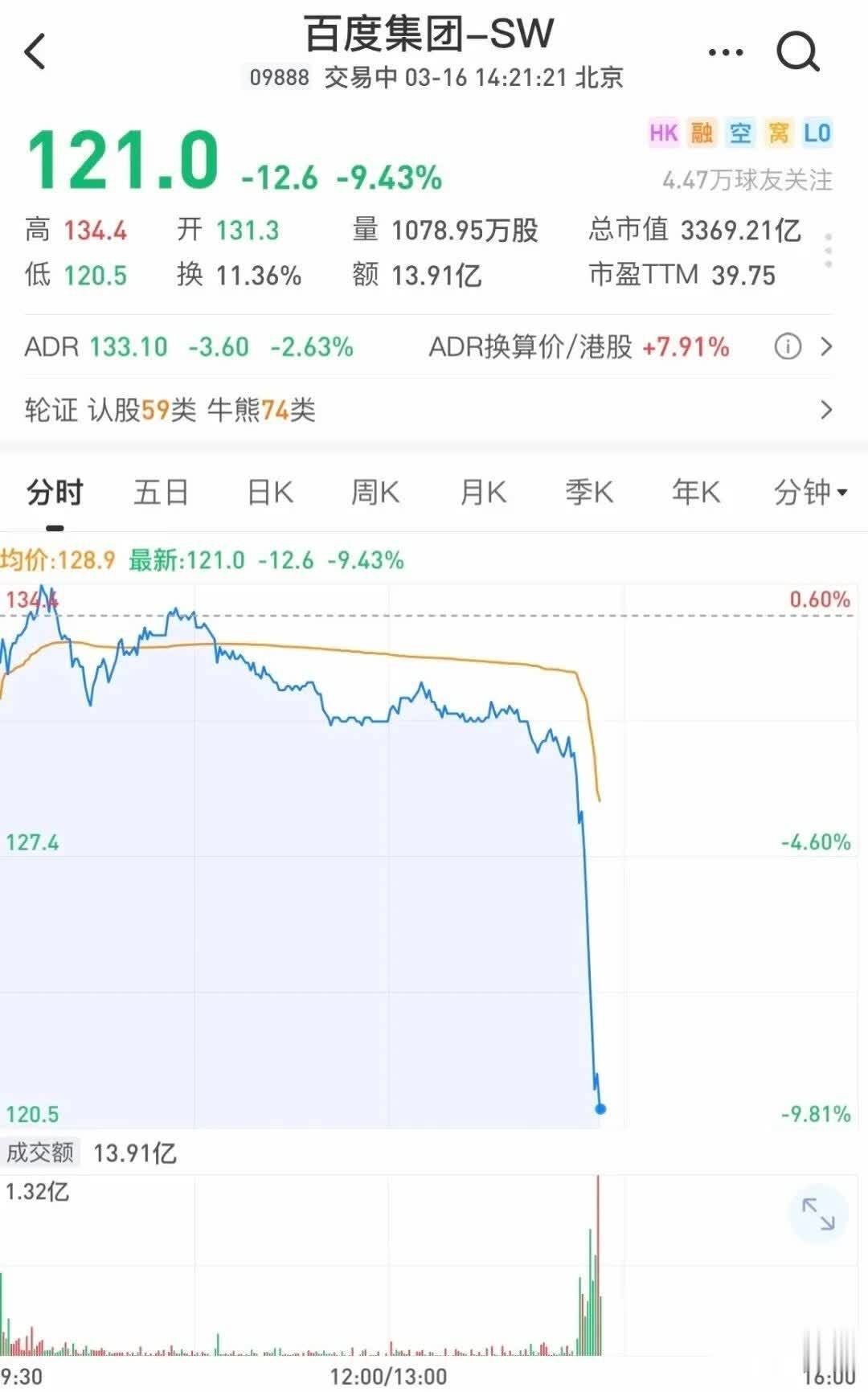The image size is (868, 1392).
Task: Tap the latest price marker dot on chart
Action: pos(600,1107)
